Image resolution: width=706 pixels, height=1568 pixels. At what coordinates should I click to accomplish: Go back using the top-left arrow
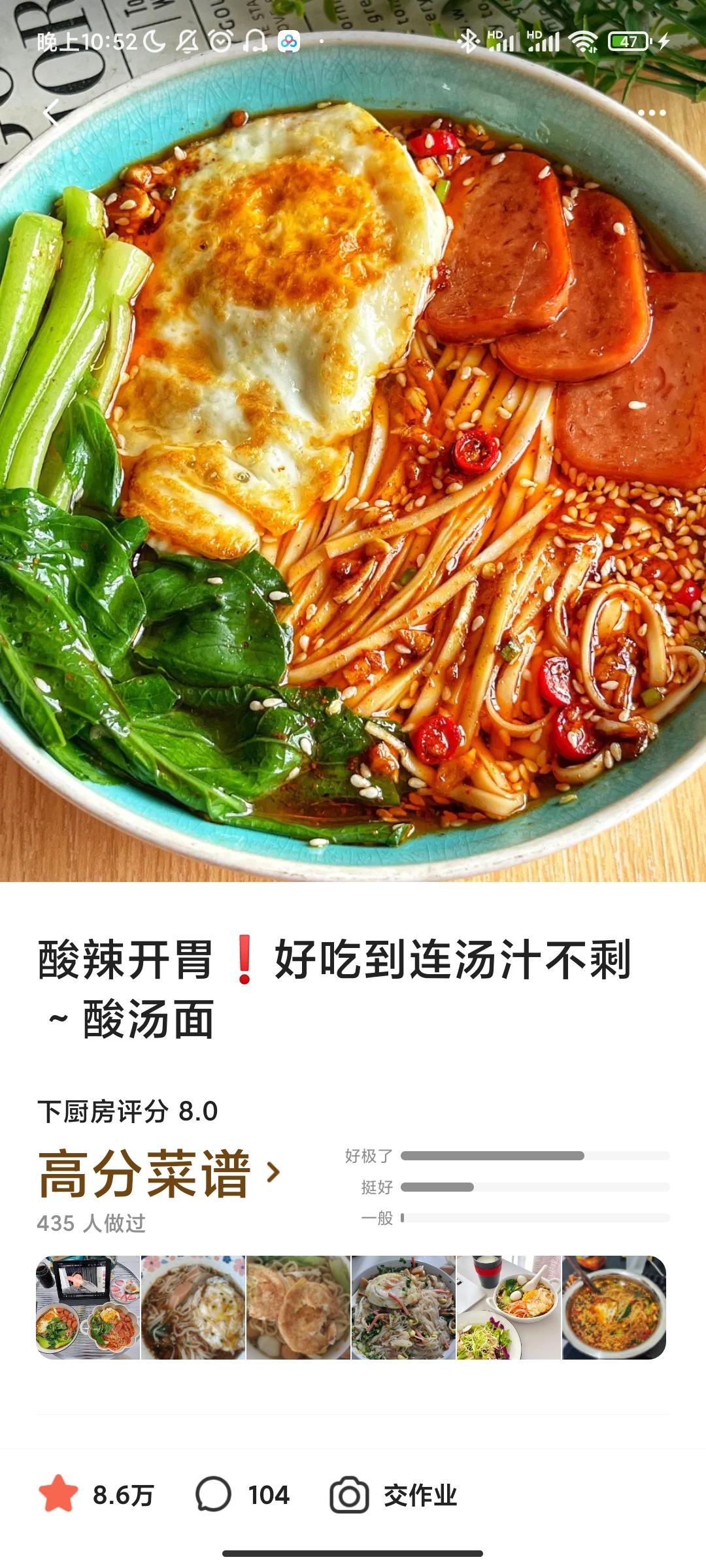[x=51, y=112]
